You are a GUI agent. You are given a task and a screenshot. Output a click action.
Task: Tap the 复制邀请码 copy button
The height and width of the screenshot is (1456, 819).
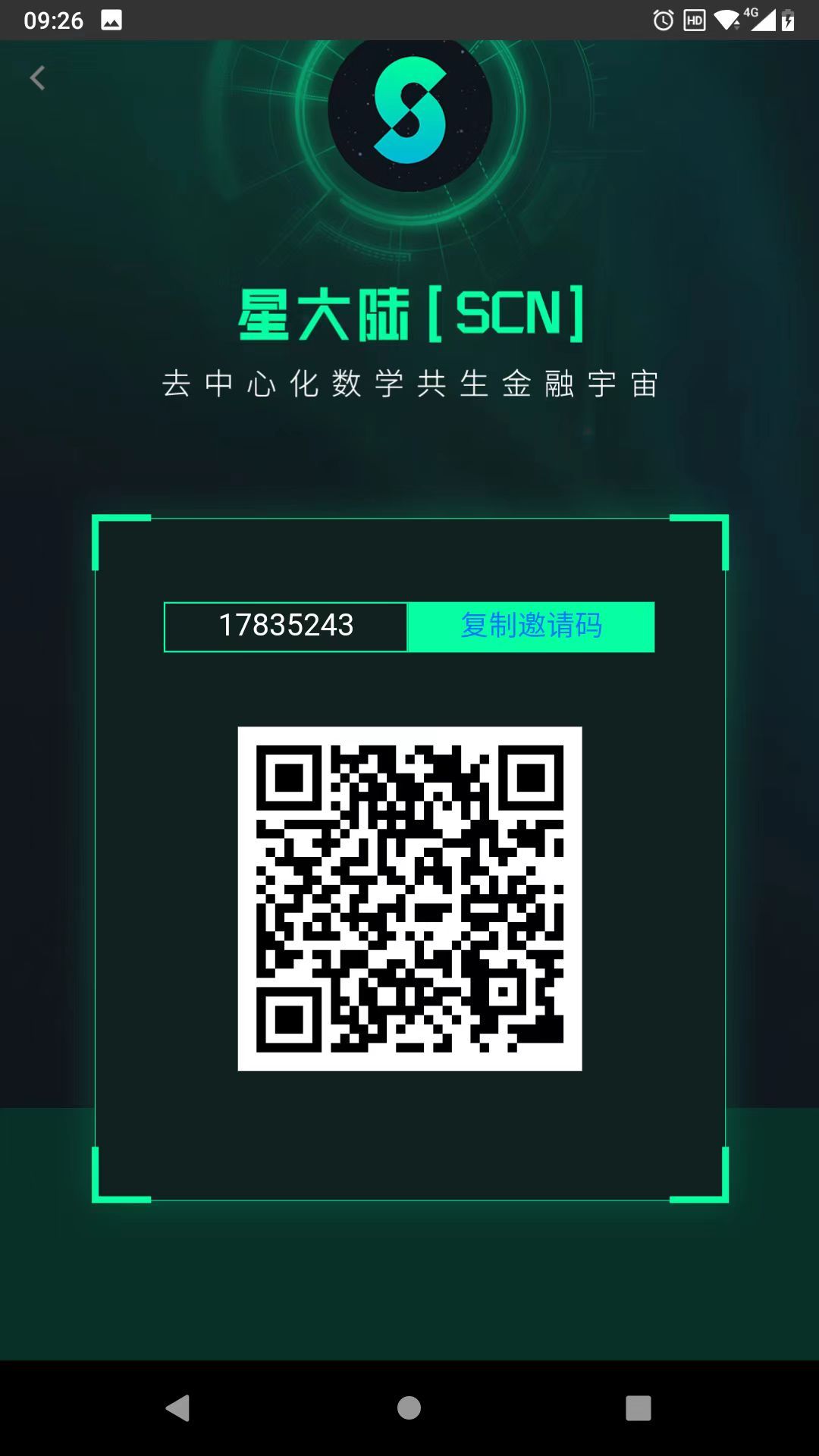click(531, 626)
